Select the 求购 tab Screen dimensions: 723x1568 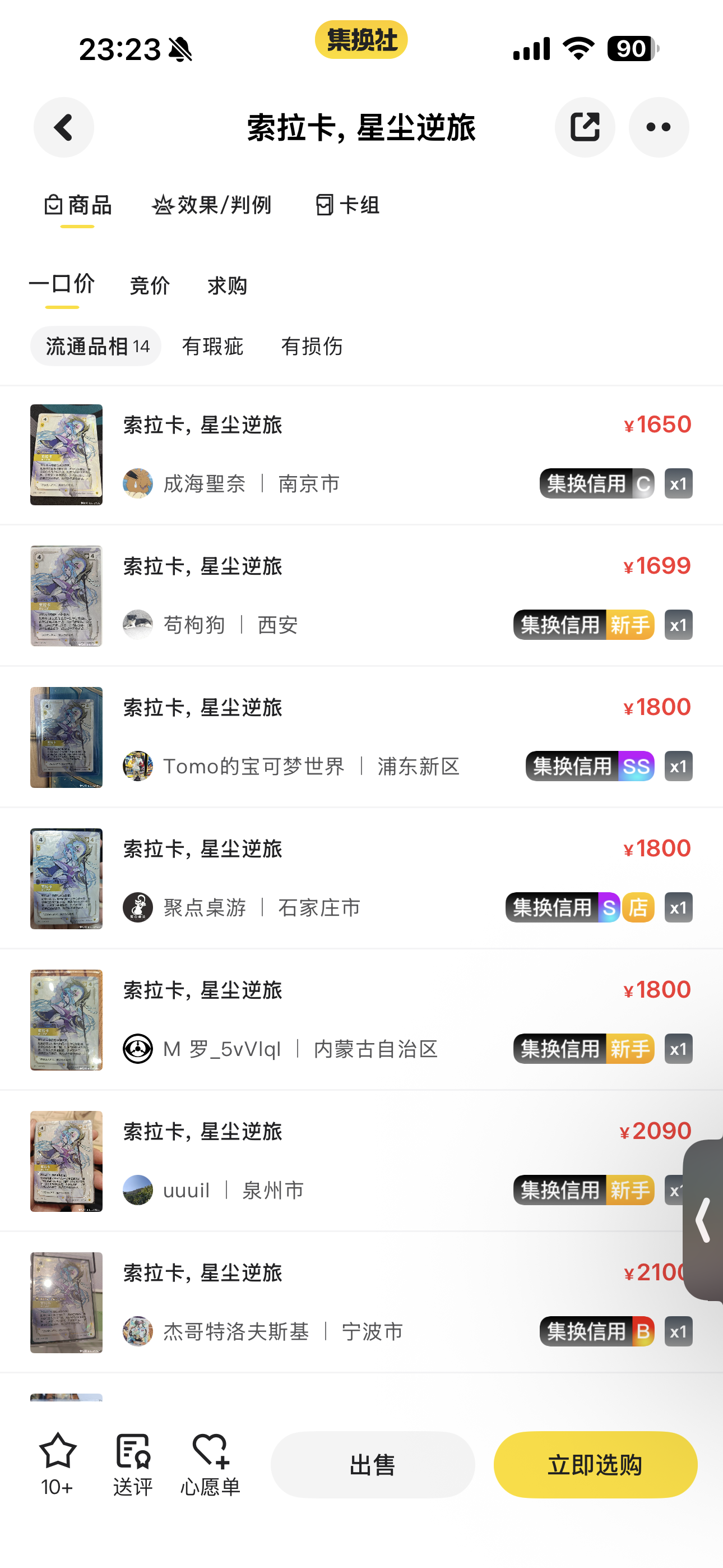227,285
